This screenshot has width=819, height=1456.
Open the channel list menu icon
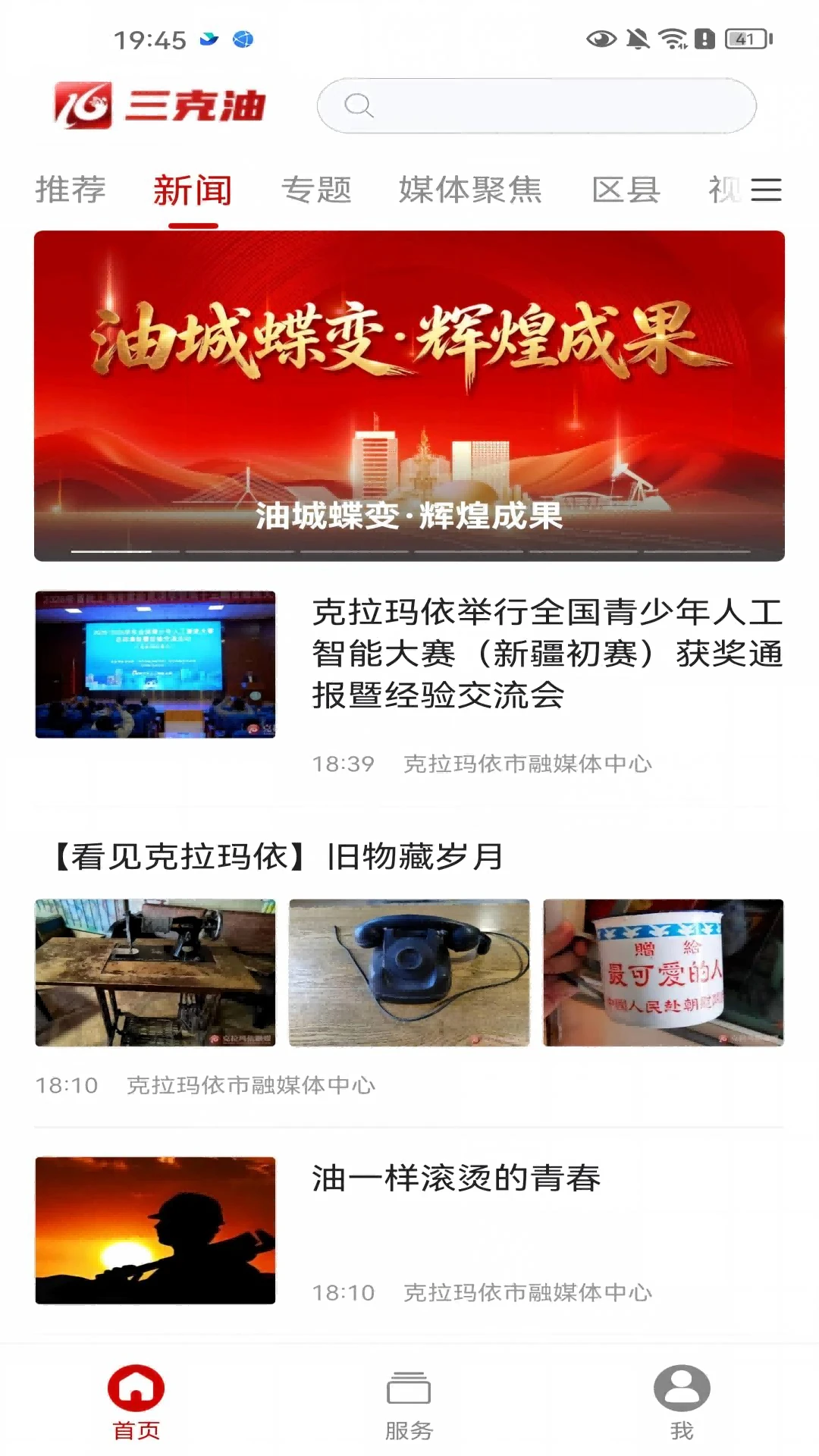click(766, 190)
